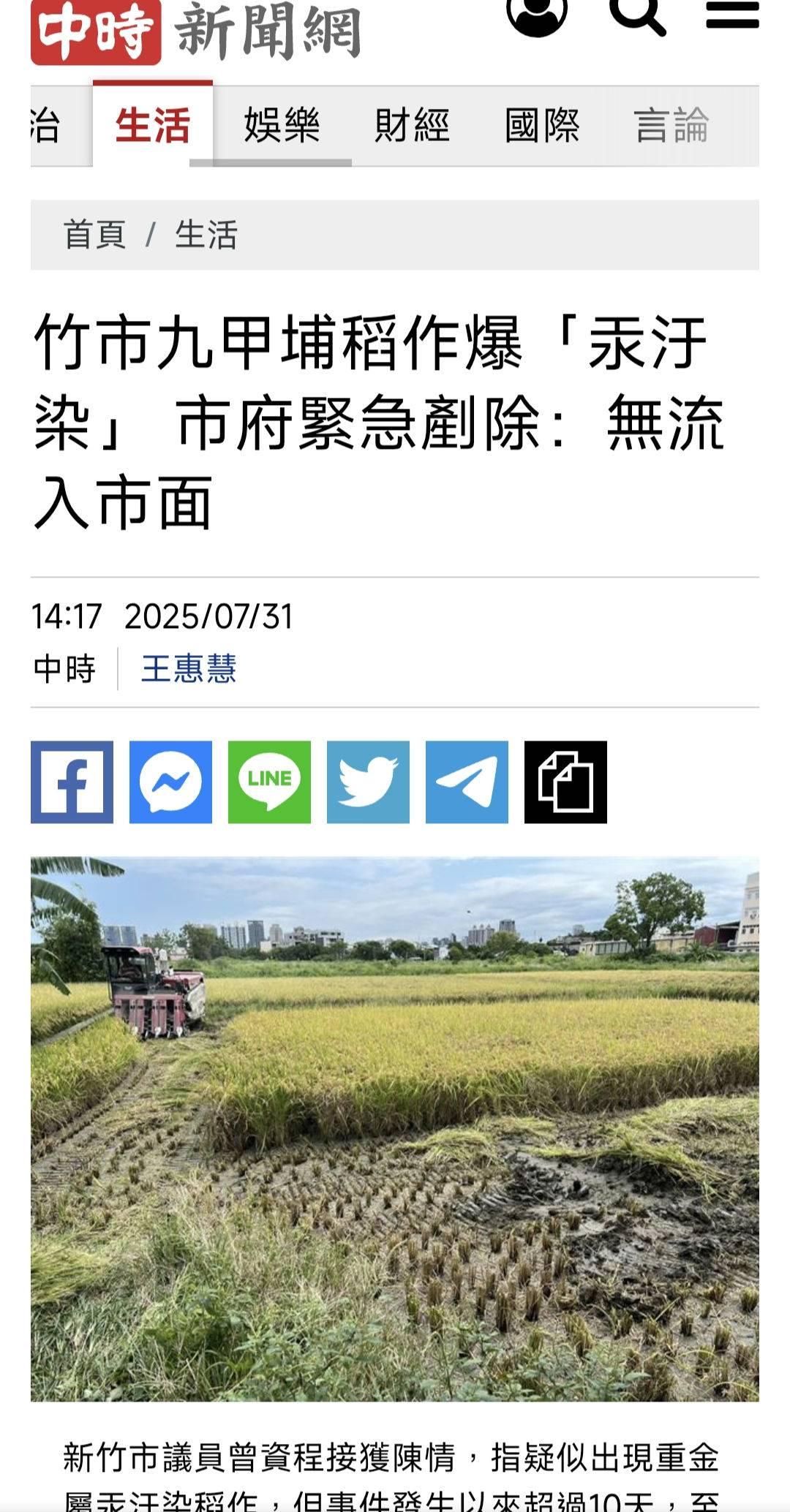Share the article on Facebook
Viewport: 790px width, 1512px height.
[72, 782]
